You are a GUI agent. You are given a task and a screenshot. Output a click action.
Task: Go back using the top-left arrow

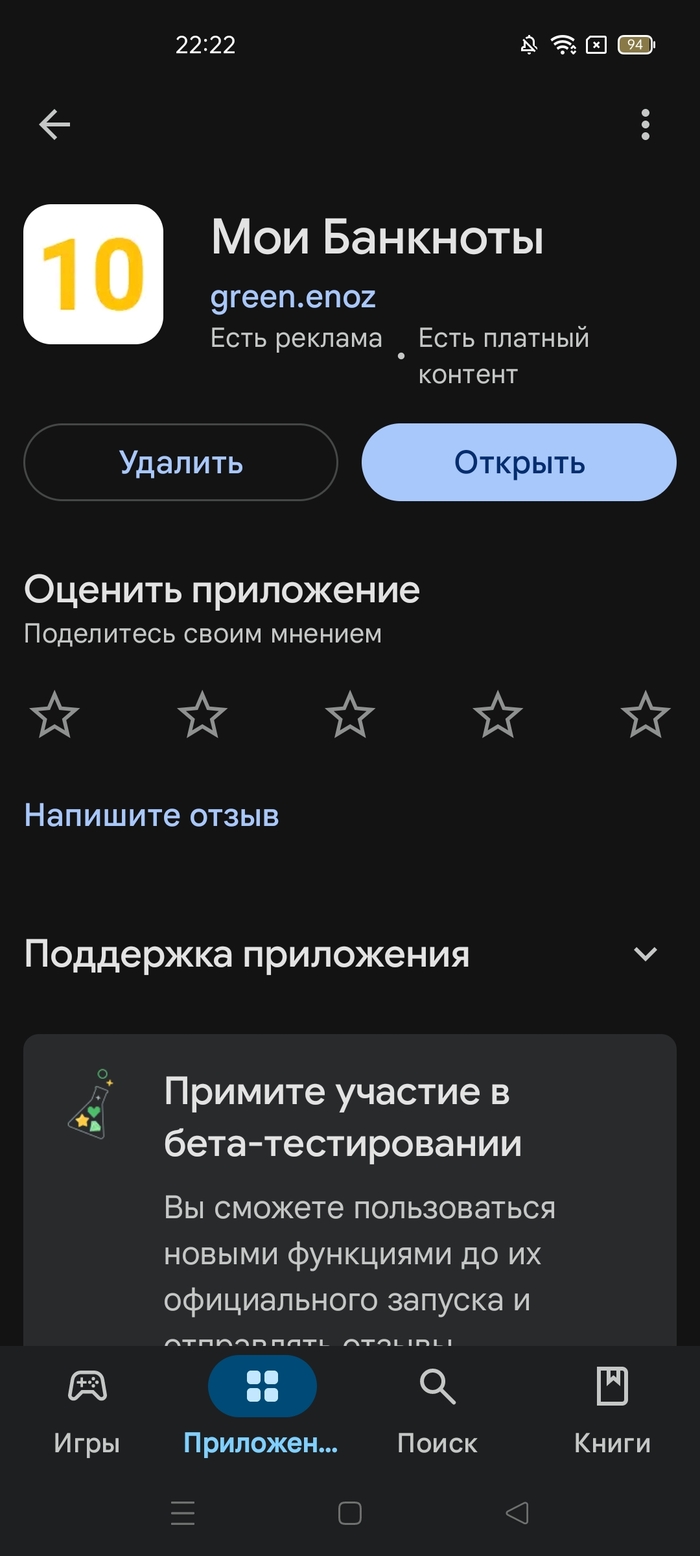[x=54, y=124]
